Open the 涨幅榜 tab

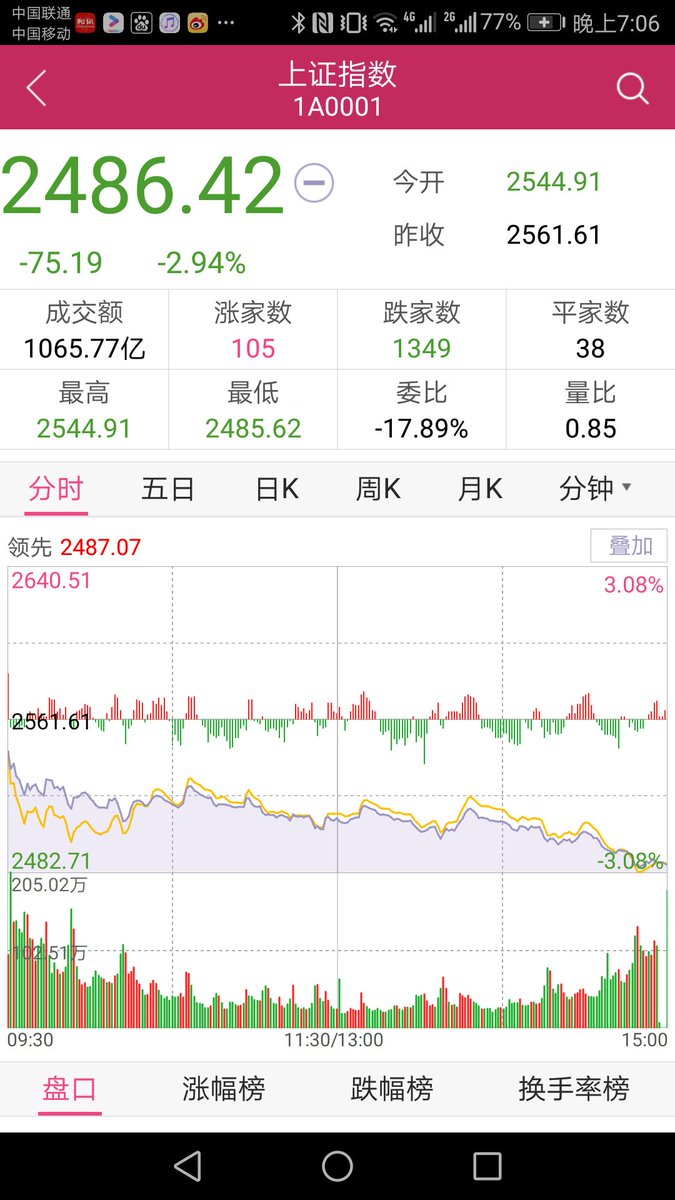tap(224, 1088)
